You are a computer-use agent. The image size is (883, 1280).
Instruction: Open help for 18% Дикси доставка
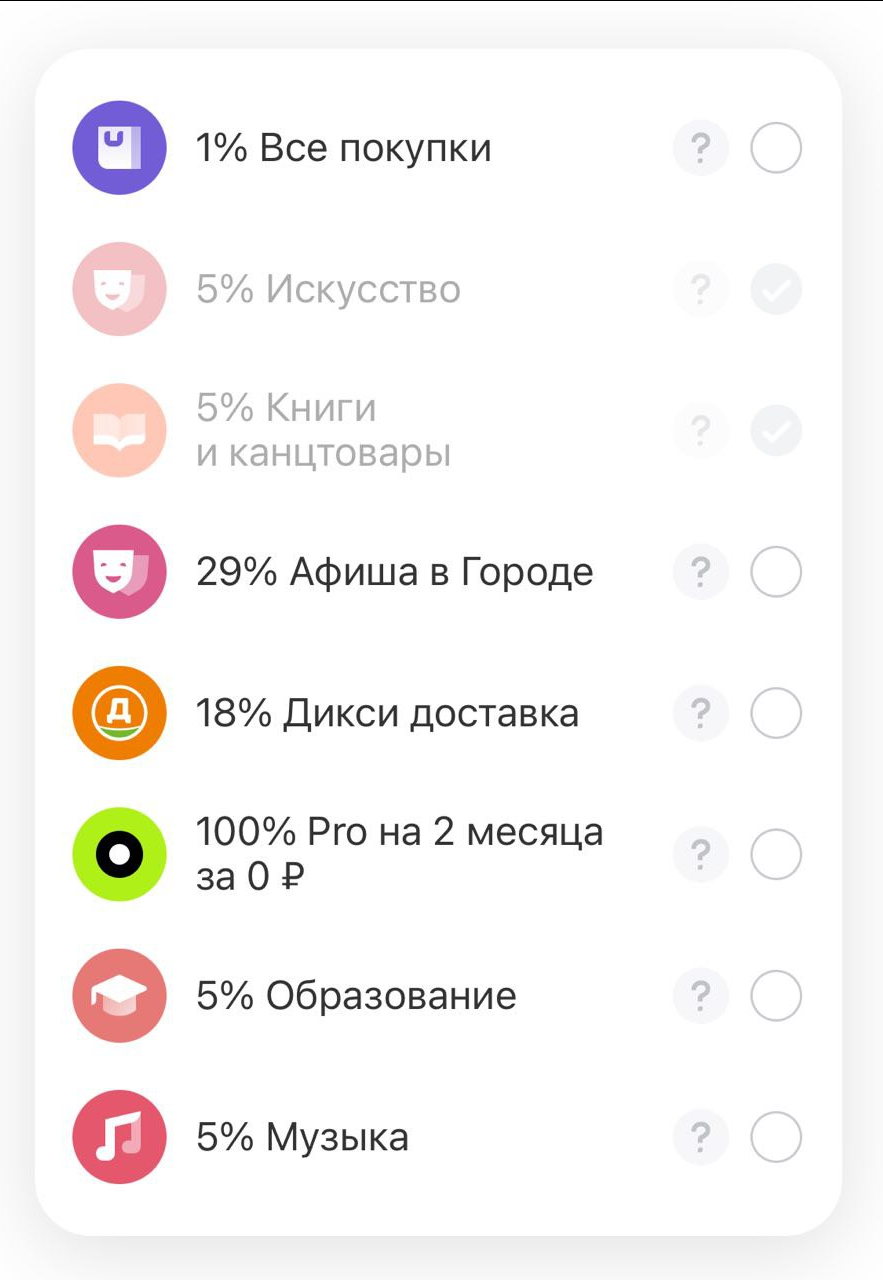701,714
